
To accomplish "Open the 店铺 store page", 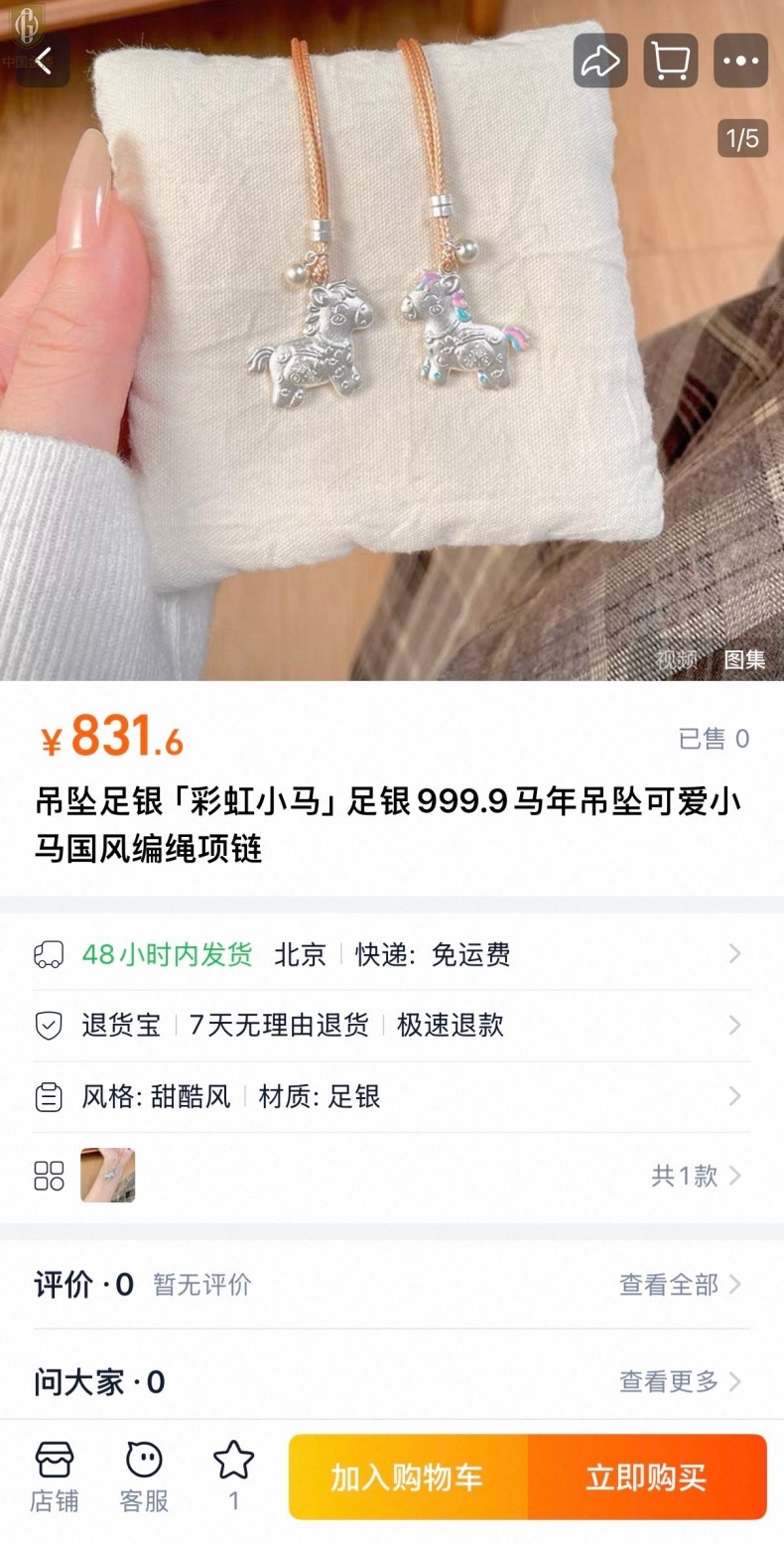I will [x=54, y=1476].
